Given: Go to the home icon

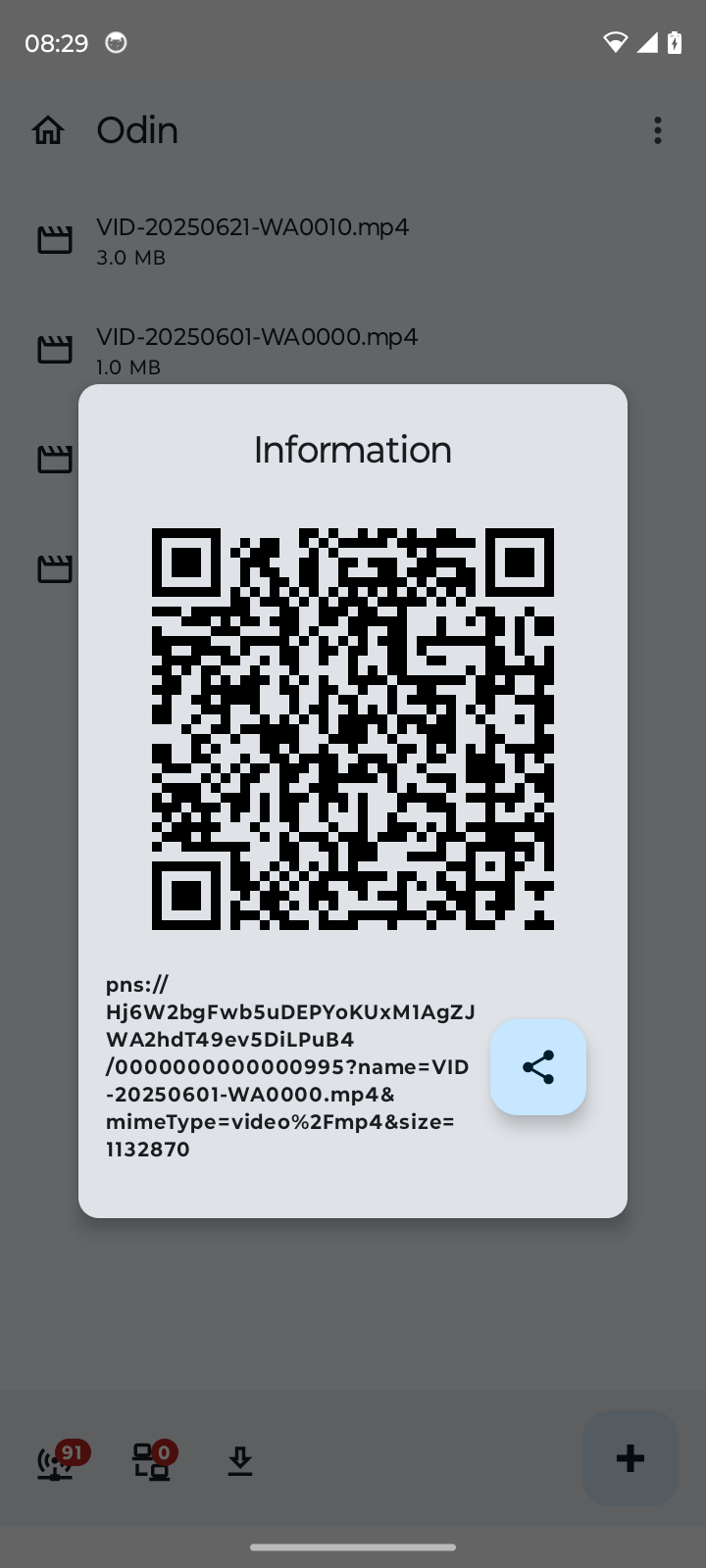Looking at the screenshot, I should (x=48, y=130).
